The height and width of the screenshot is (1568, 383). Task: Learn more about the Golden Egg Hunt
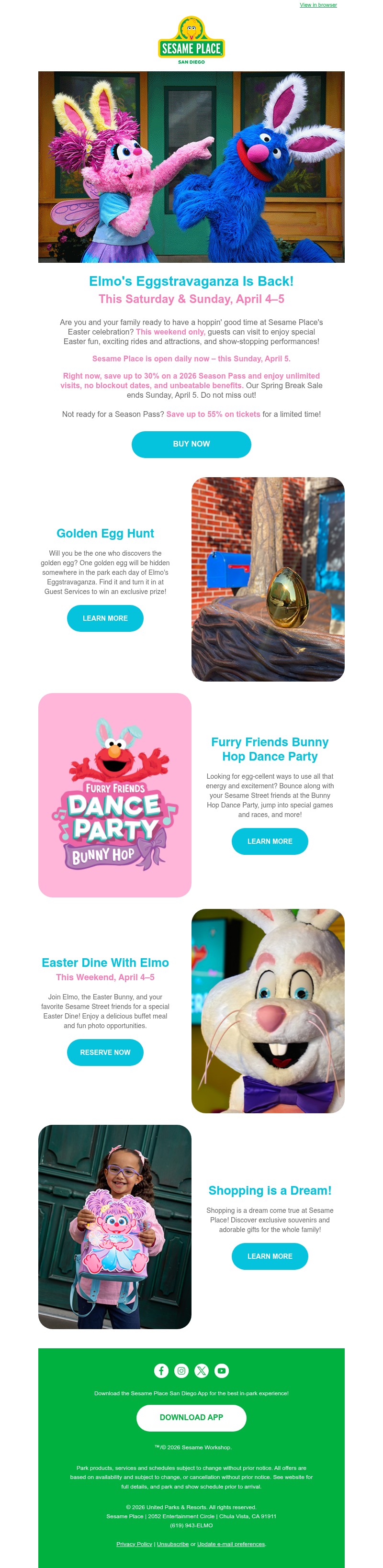(105, 618)
